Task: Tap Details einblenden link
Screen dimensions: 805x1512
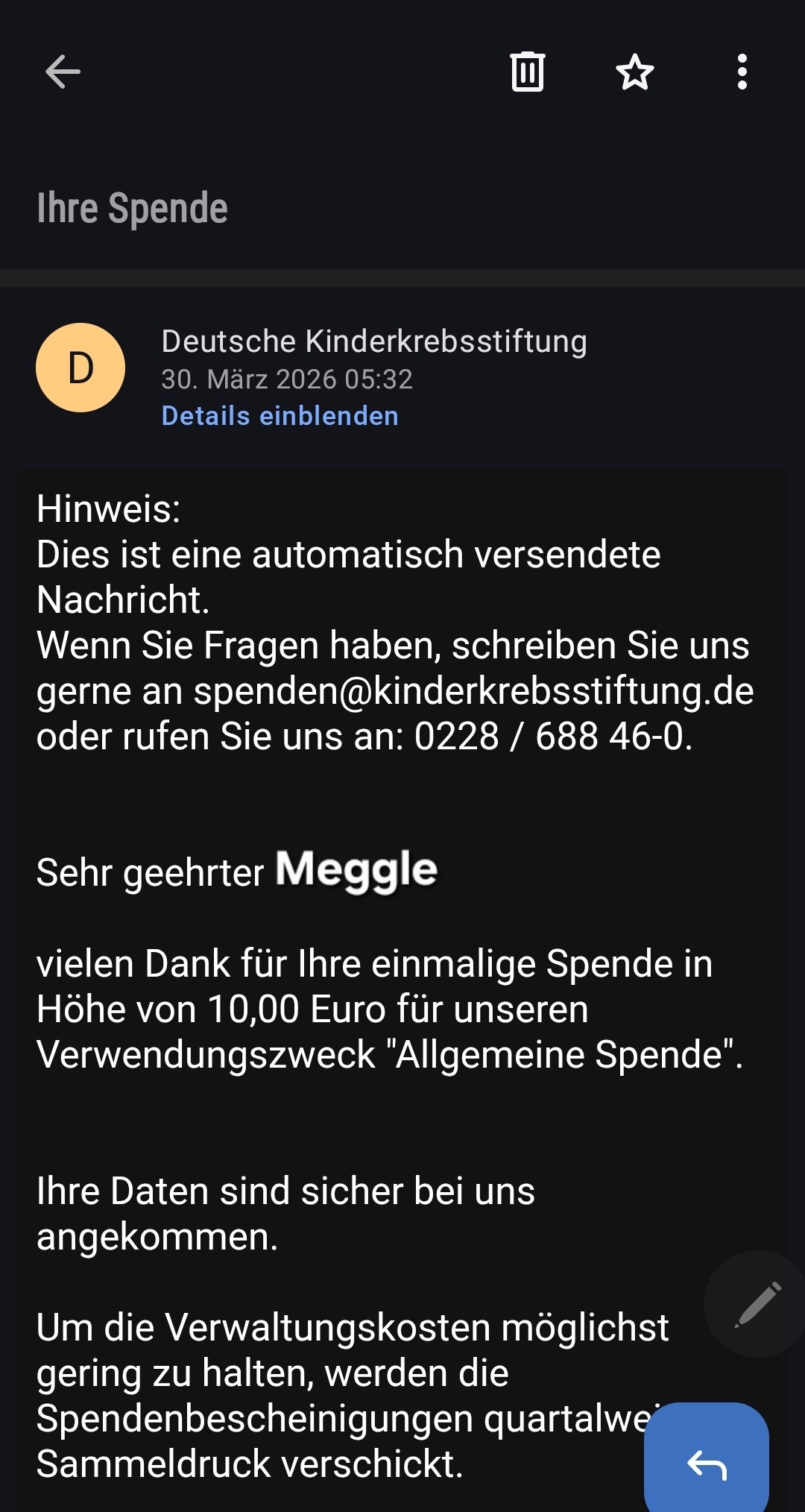Action: [280, 416]
